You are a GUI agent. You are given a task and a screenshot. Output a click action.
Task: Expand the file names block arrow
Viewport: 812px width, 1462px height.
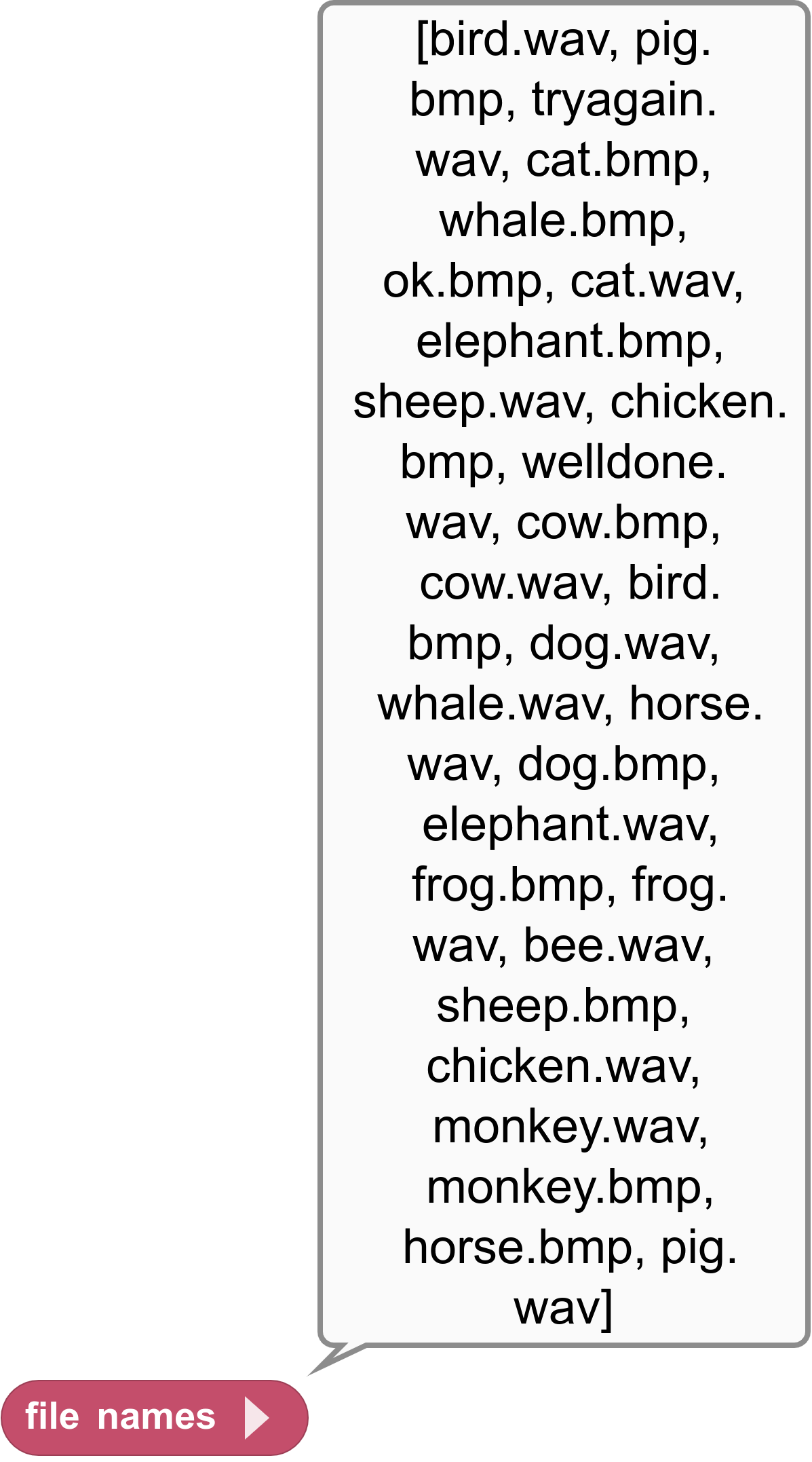click(x=256, y=1418)
